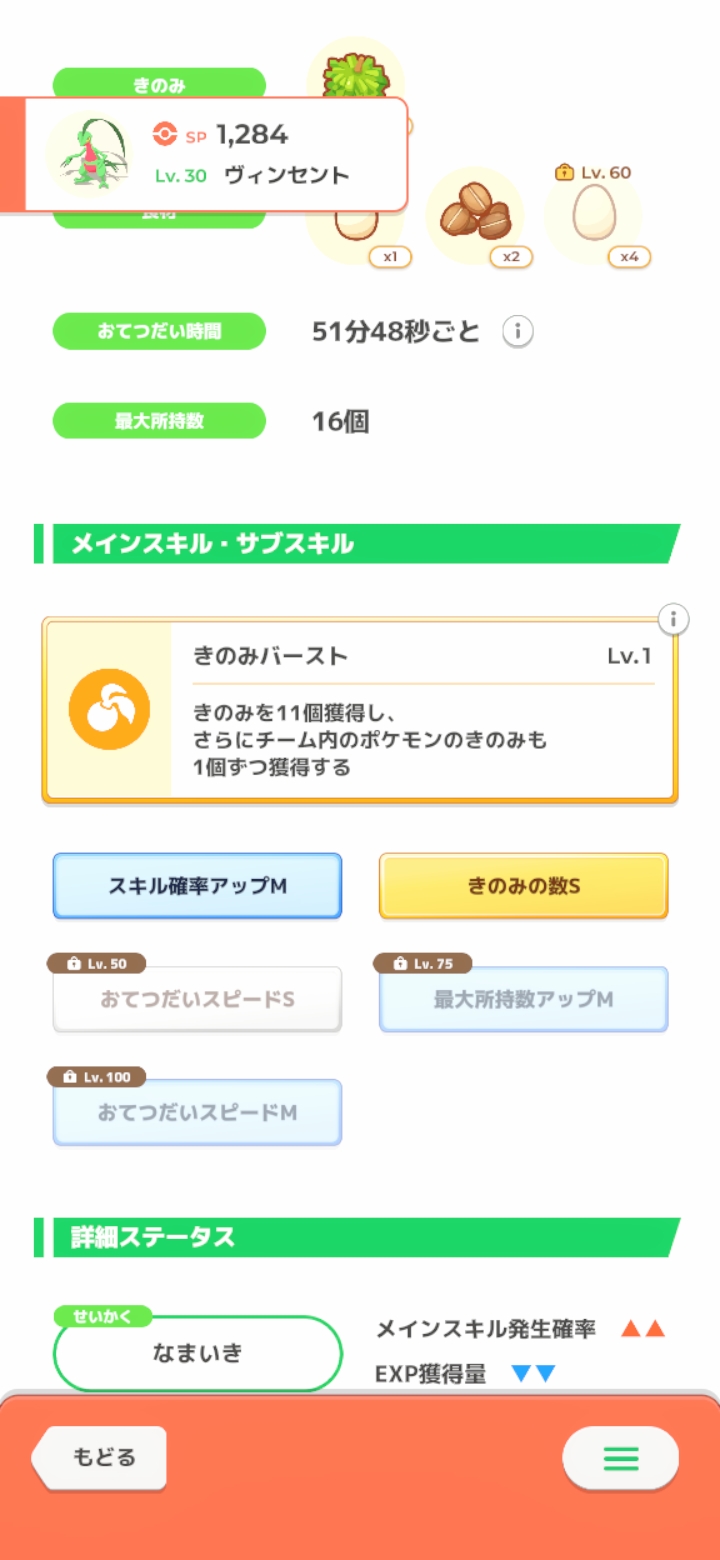Image resolution: width=720 pixels, height=1560 pixels.
Task: Select the きのみの数S sub skill
Action: tap(523, 886)
